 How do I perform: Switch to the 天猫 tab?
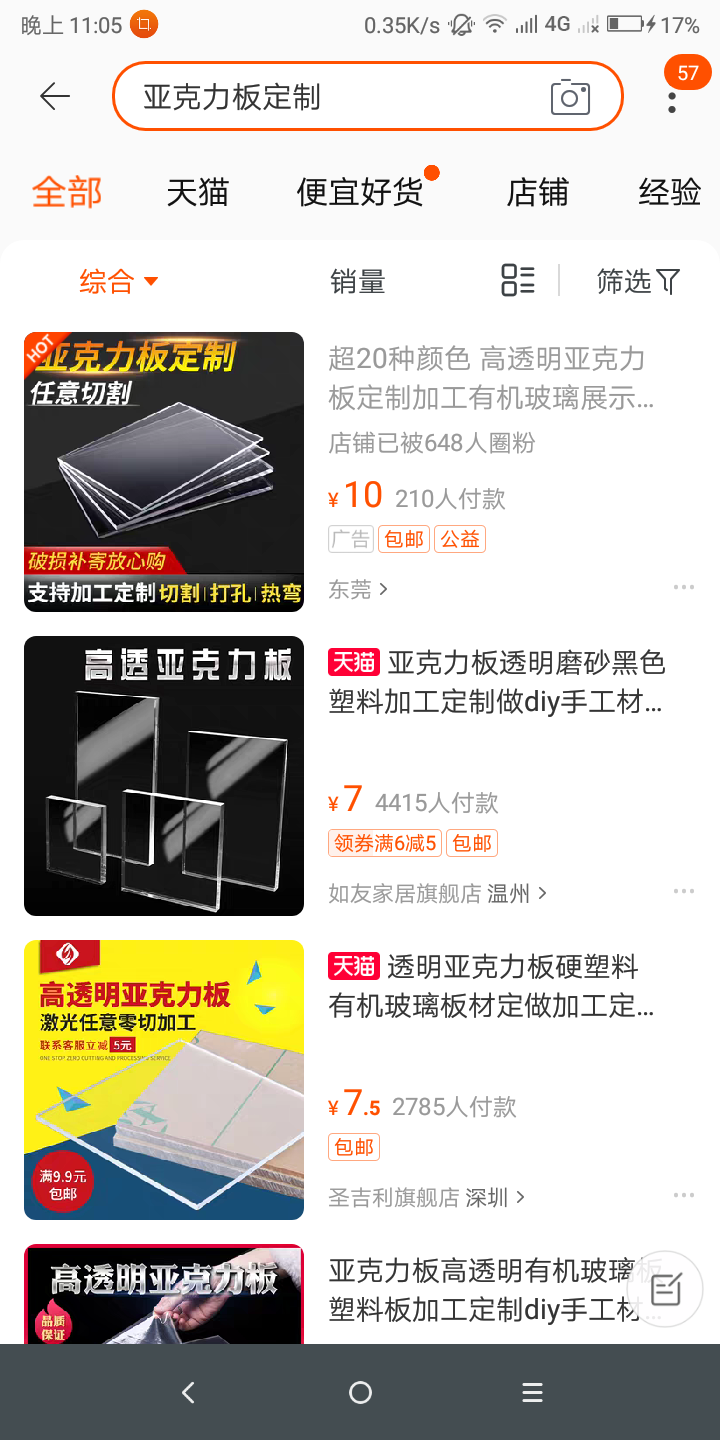pyautogui.click(x=197, y=192)
